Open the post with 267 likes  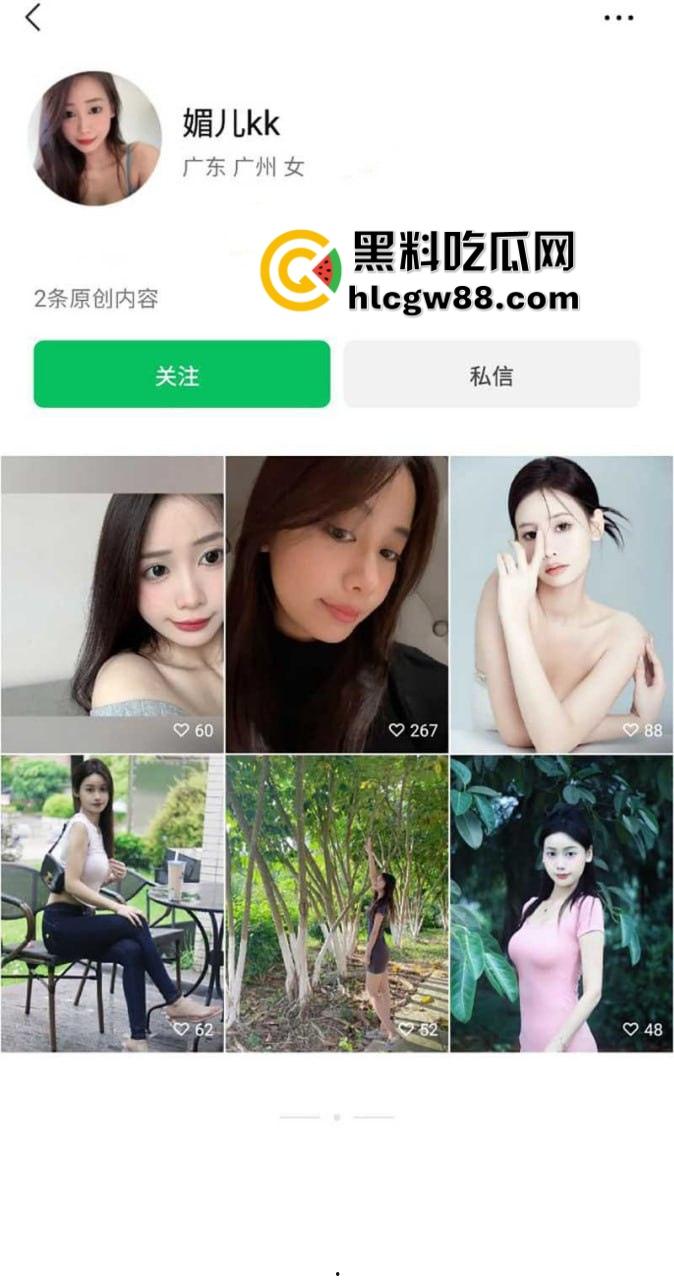[x=336, y=604]
